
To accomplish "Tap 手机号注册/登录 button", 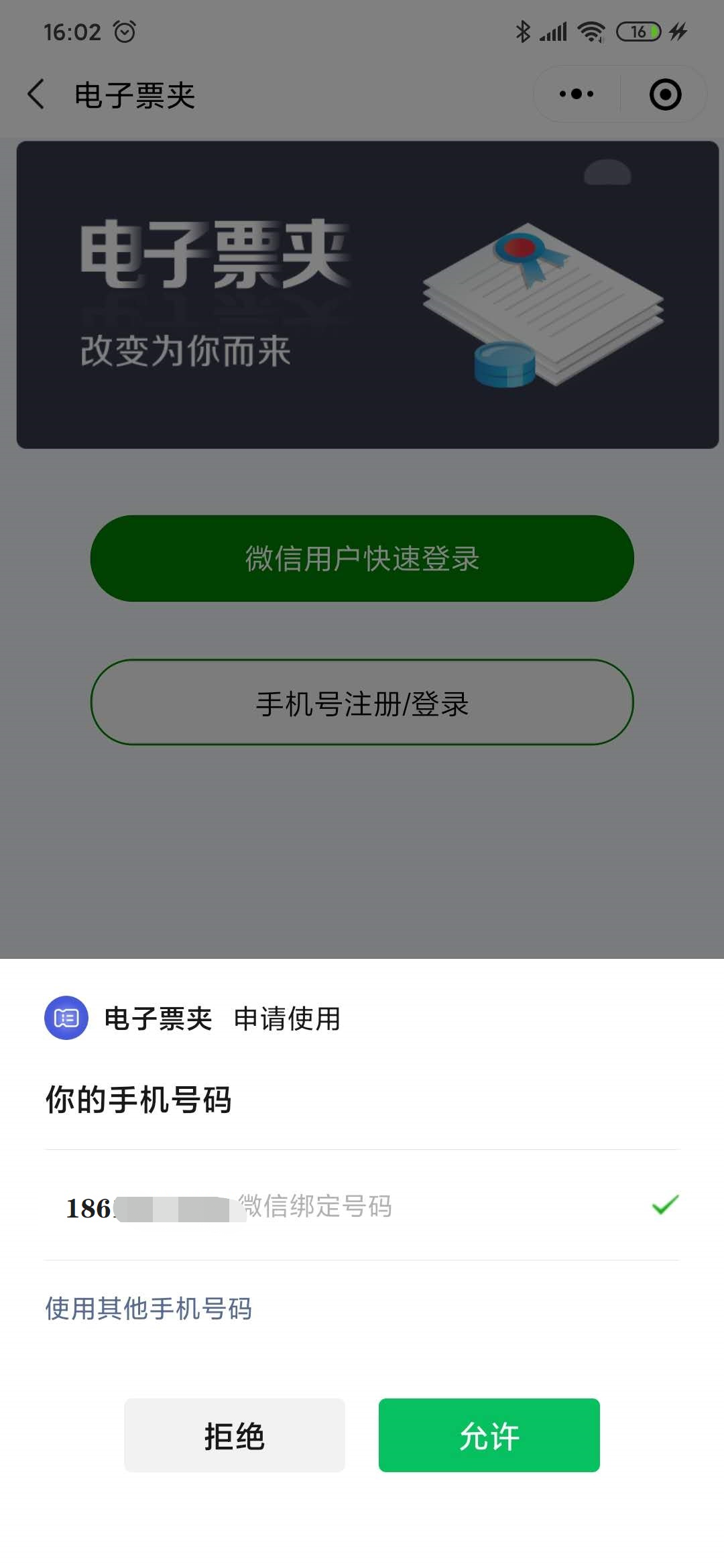I will 362,702.
